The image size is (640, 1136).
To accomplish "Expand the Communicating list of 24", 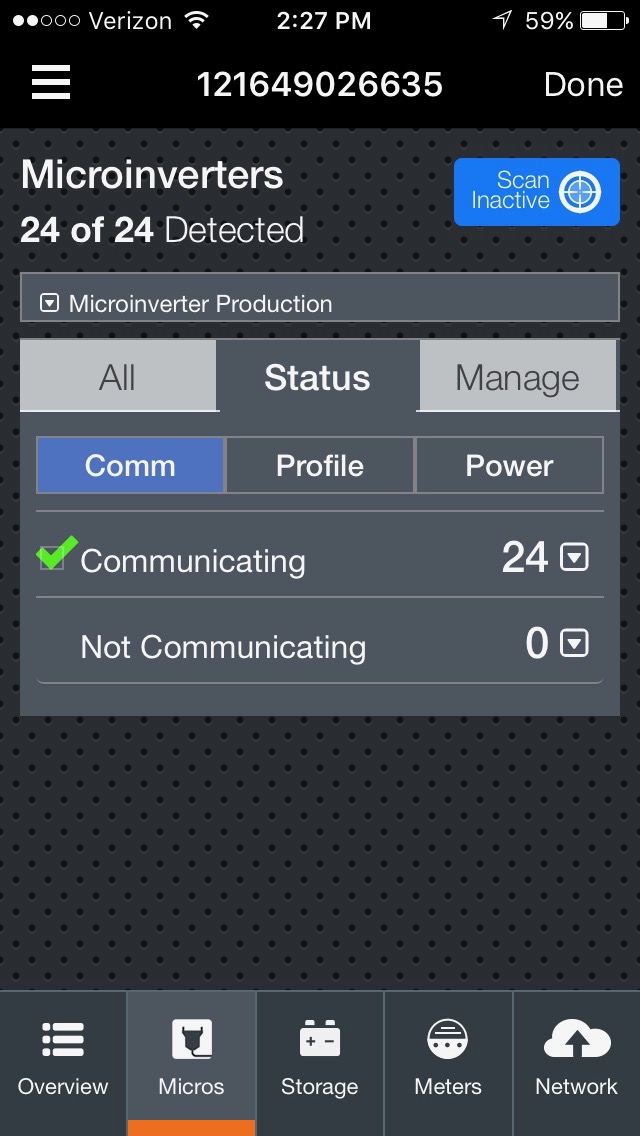I will pos(574,558).
